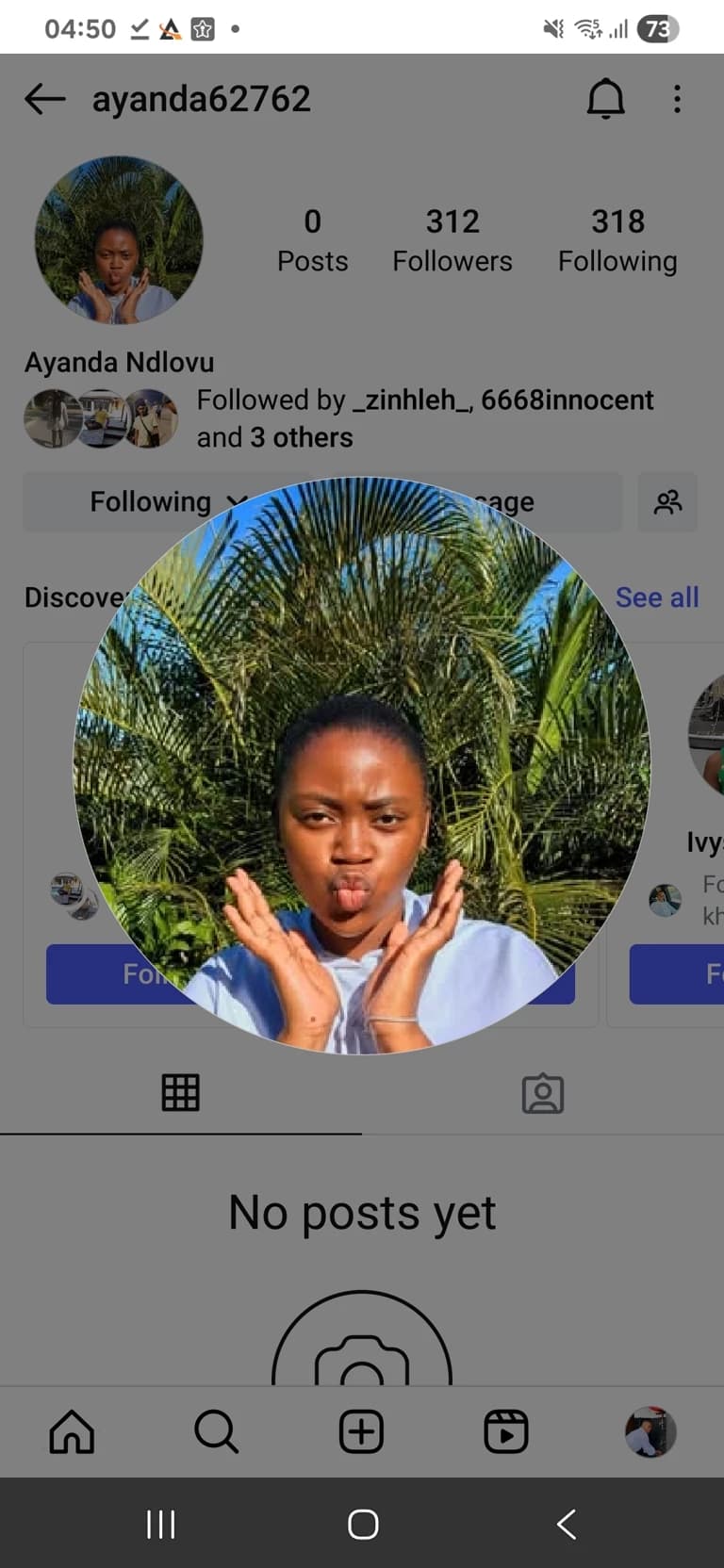
Task: Toggle the discover people icon button
Action: click(667, 501)
